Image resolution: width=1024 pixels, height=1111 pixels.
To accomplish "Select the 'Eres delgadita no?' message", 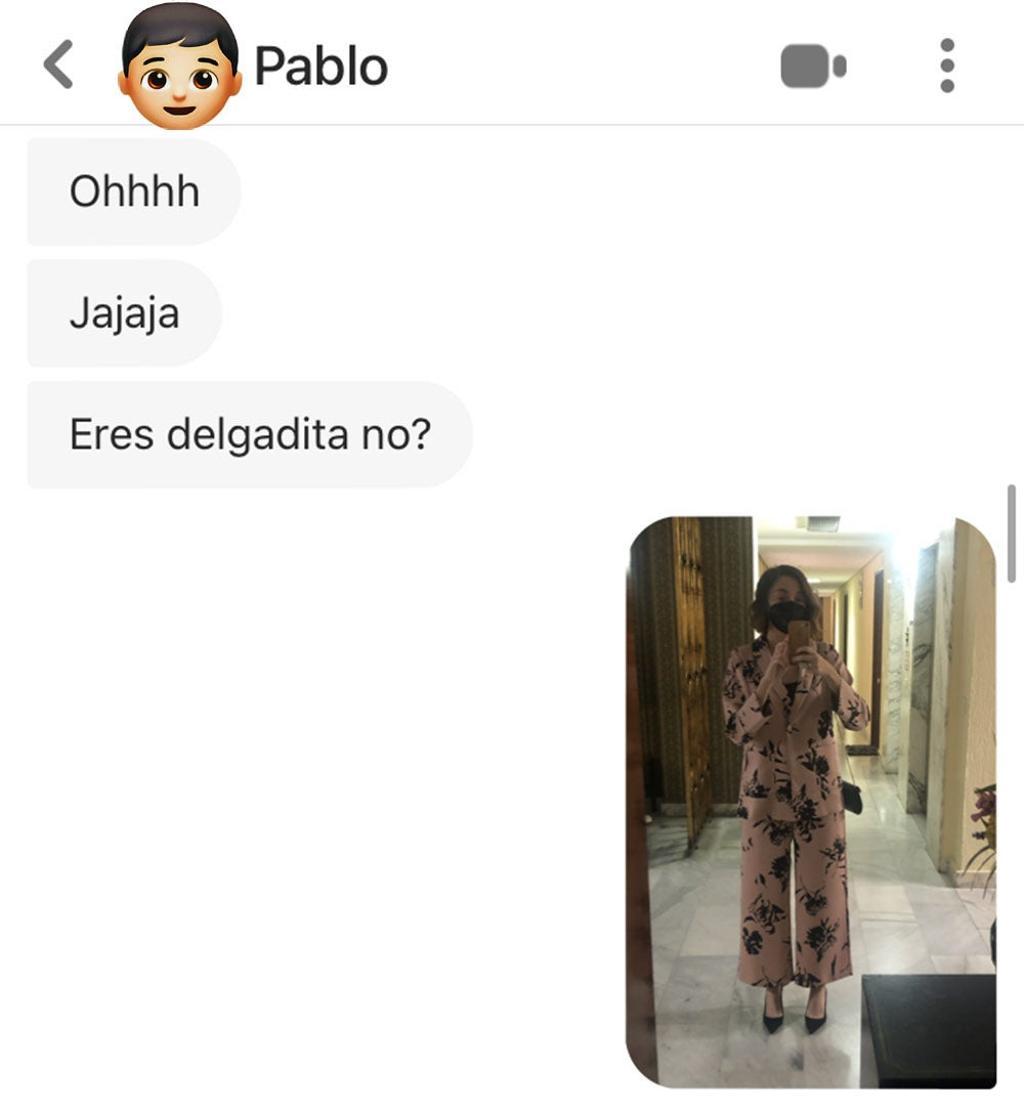I will pyautogui.click(x=250, y=432).
